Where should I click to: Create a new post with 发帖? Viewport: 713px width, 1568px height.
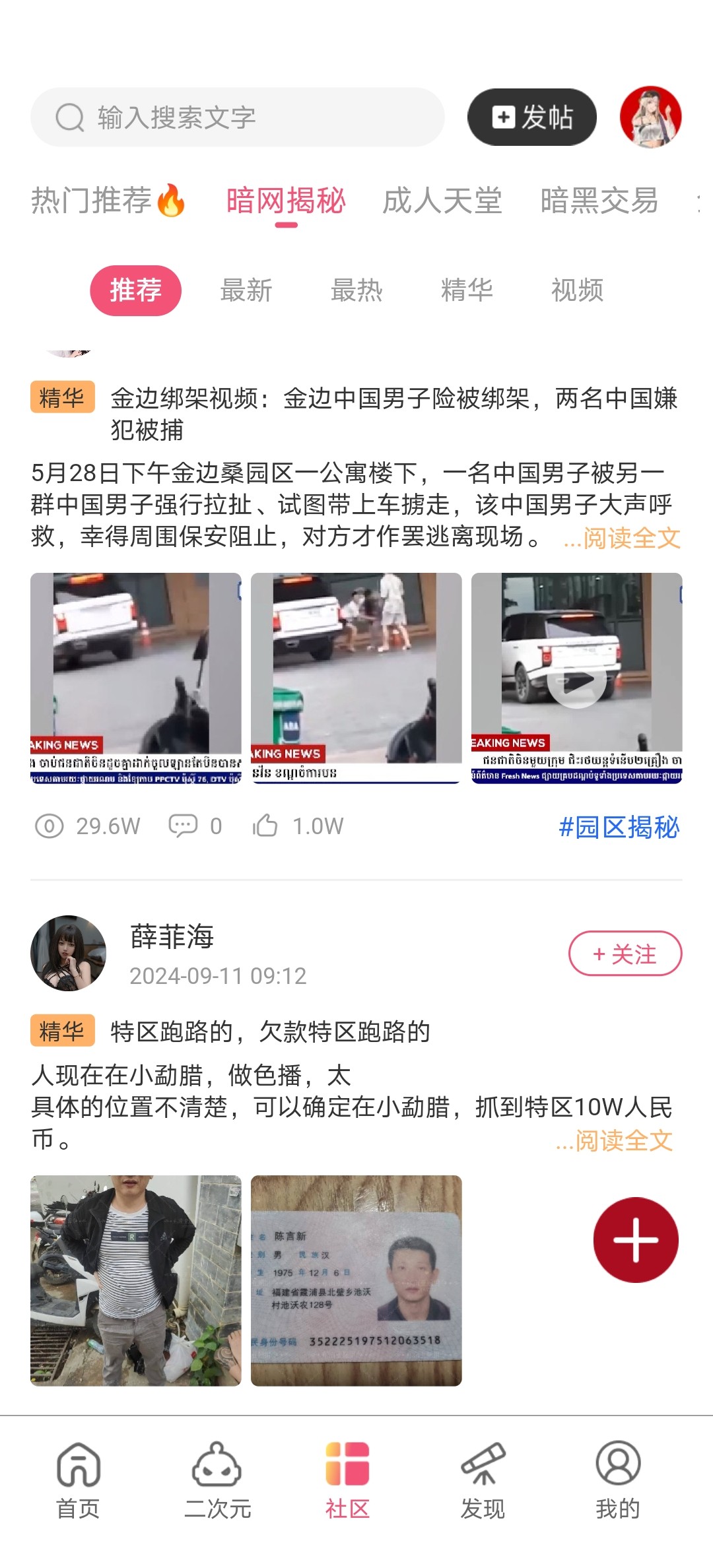coord(532,117)
